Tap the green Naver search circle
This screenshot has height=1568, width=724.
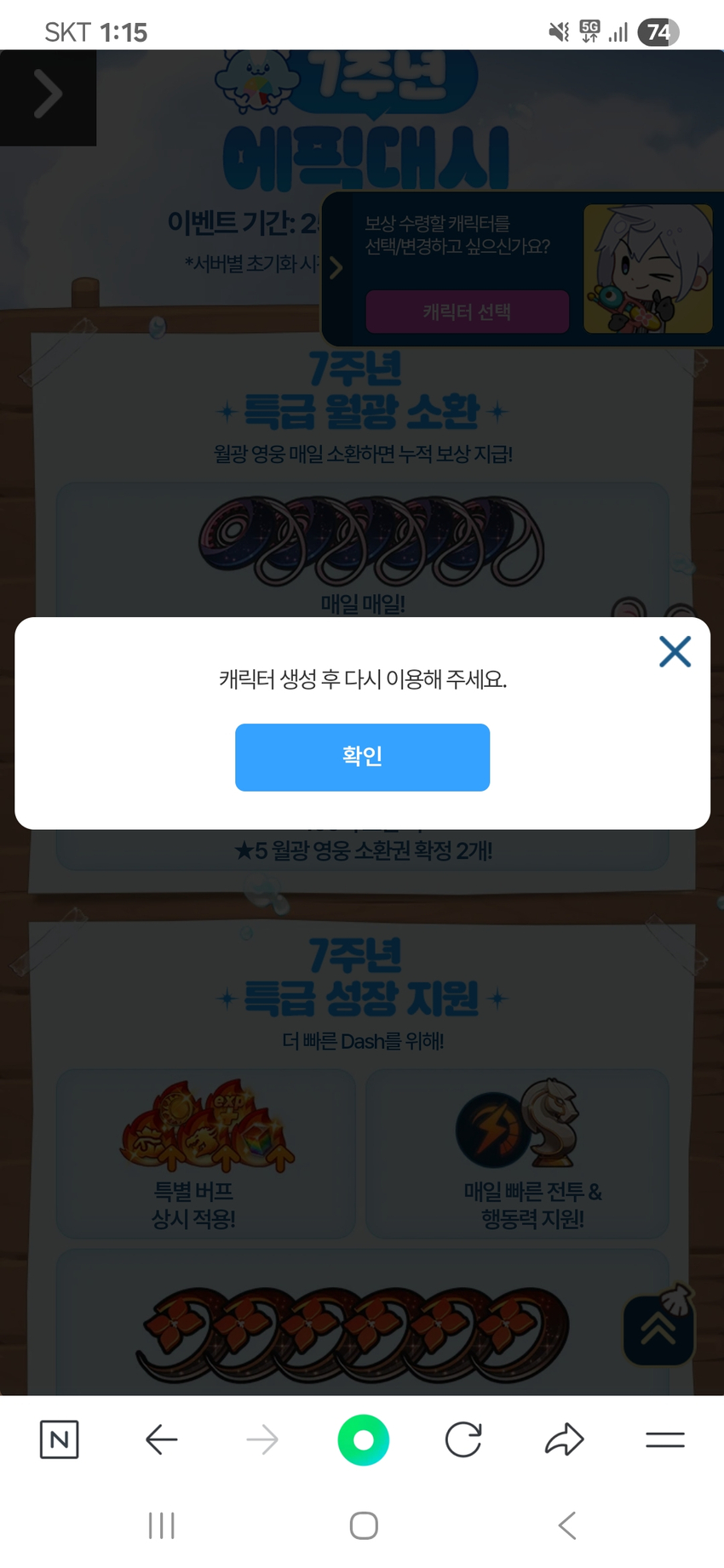point(363,1439)
